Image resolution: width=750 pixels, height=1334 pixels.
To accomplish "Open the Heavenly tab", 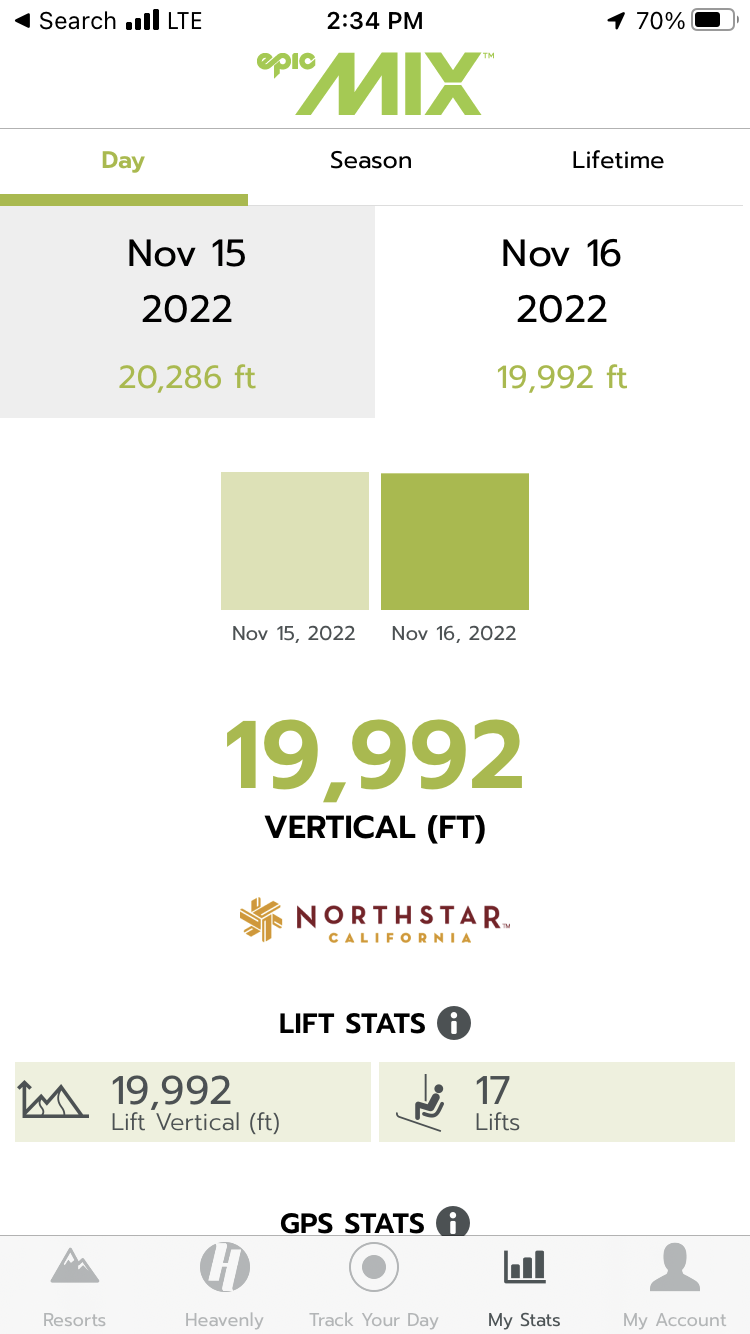I will pos(224,1287).
